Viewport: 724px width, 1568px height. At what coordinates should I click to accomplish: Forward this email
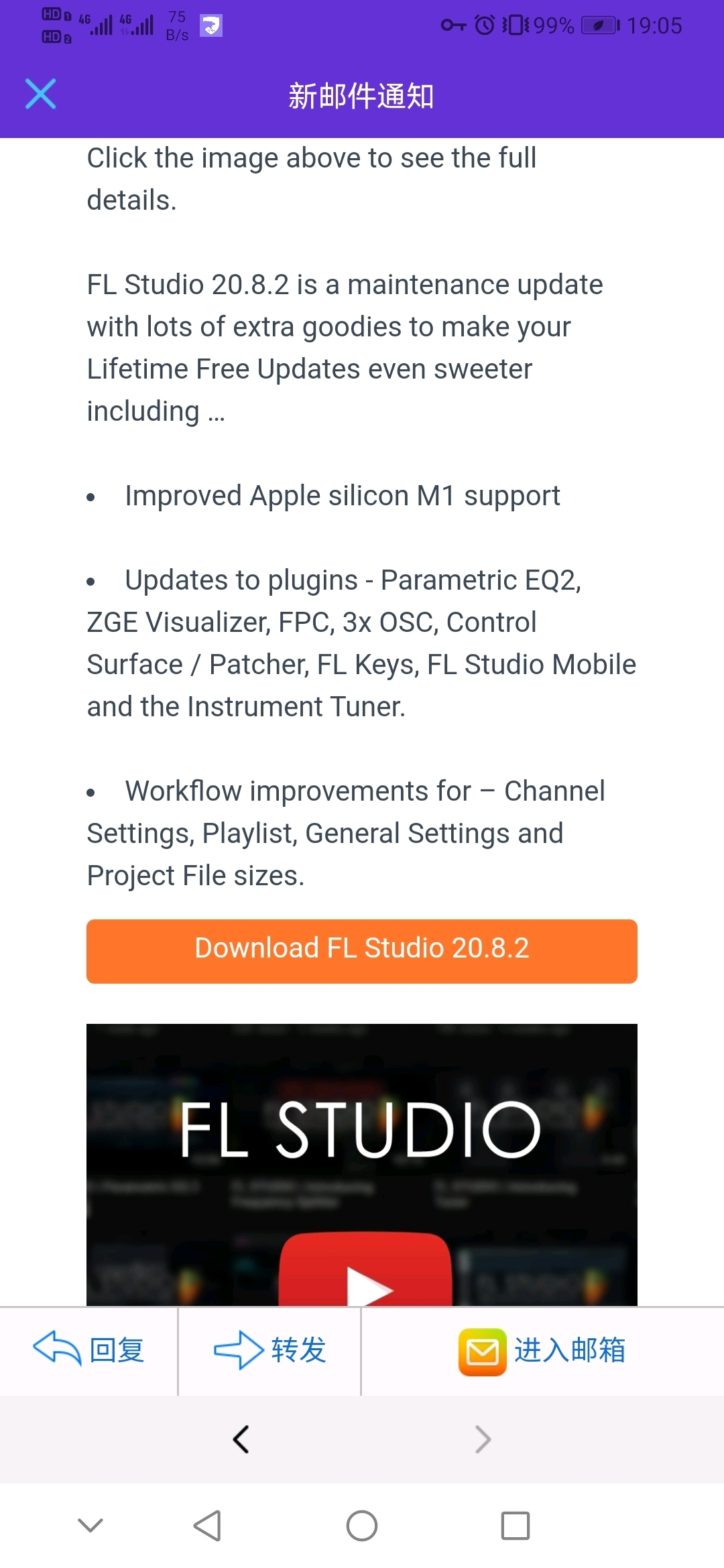tap(269, 1350)
